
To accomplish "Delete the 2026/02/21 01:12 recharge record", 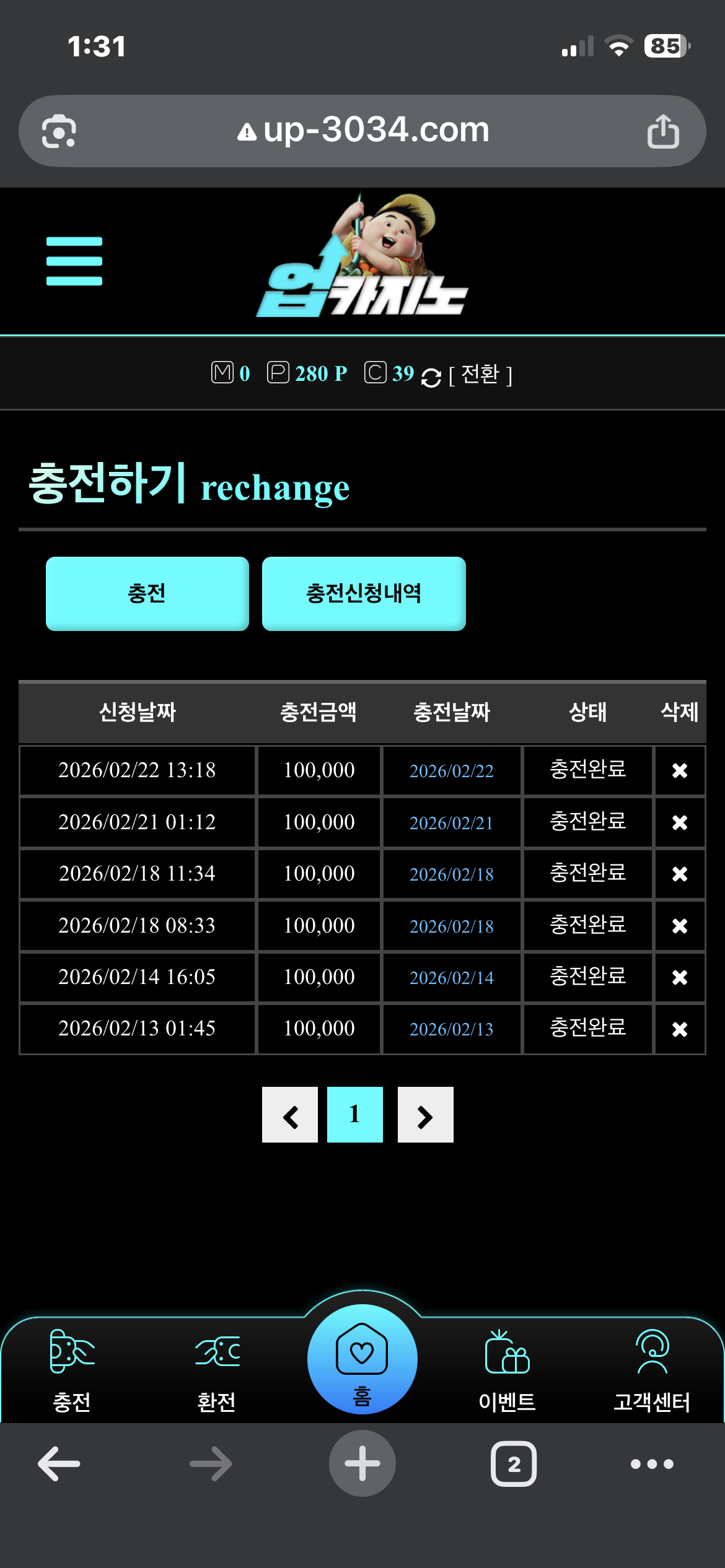I will pyautogui.click(x=680, y=822).
